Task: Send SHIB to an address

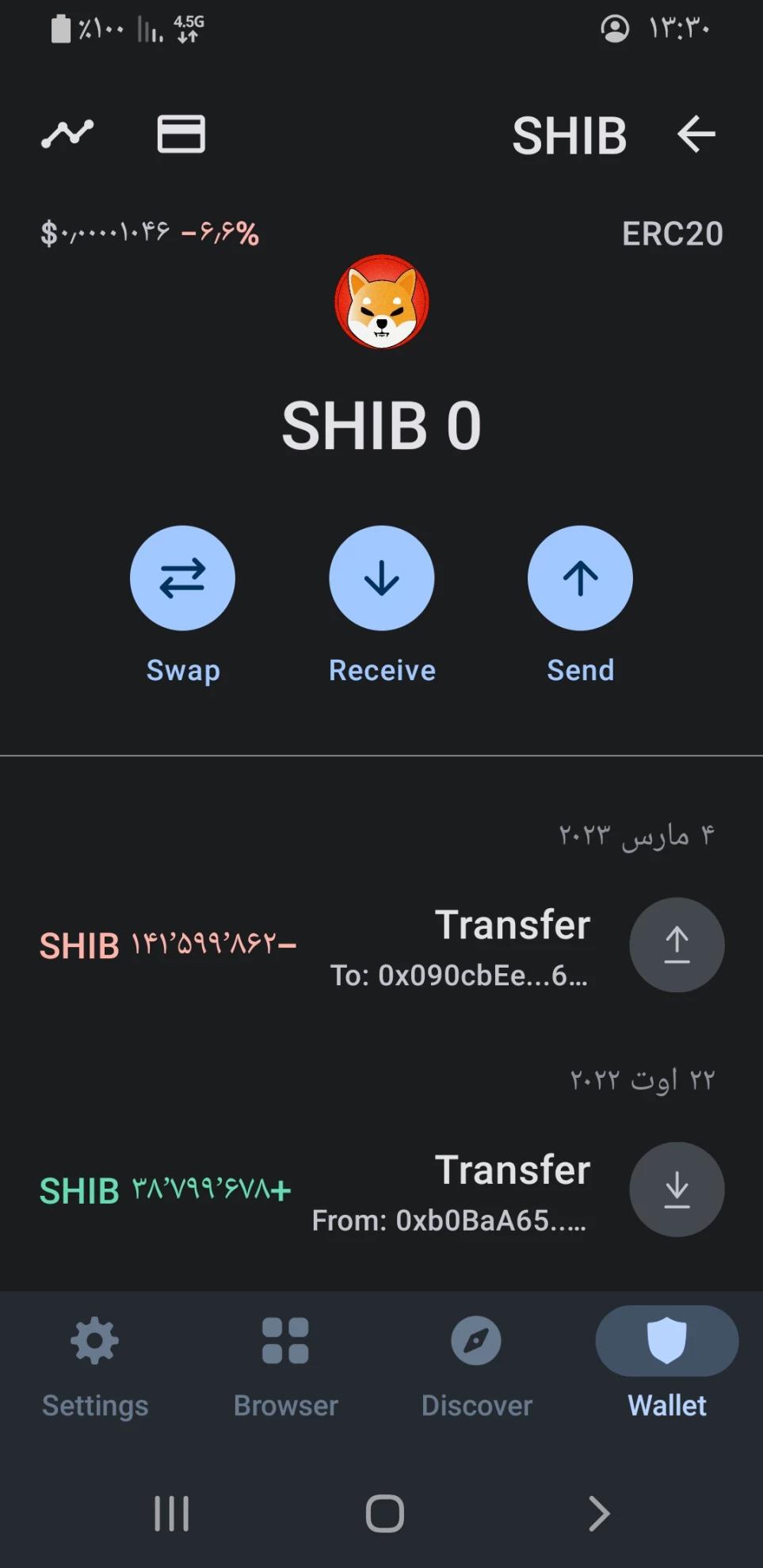Action: [580, 578]
